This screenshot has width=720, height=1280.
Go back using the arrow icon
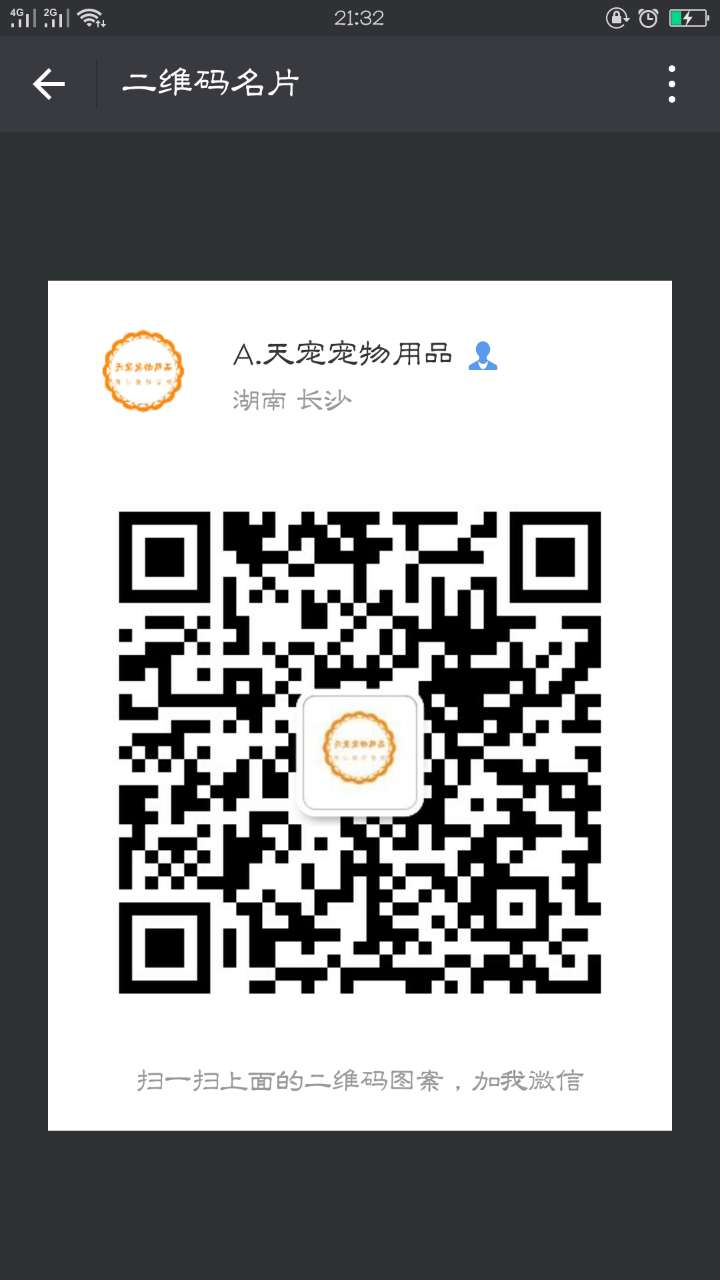[x=48, y=84]
